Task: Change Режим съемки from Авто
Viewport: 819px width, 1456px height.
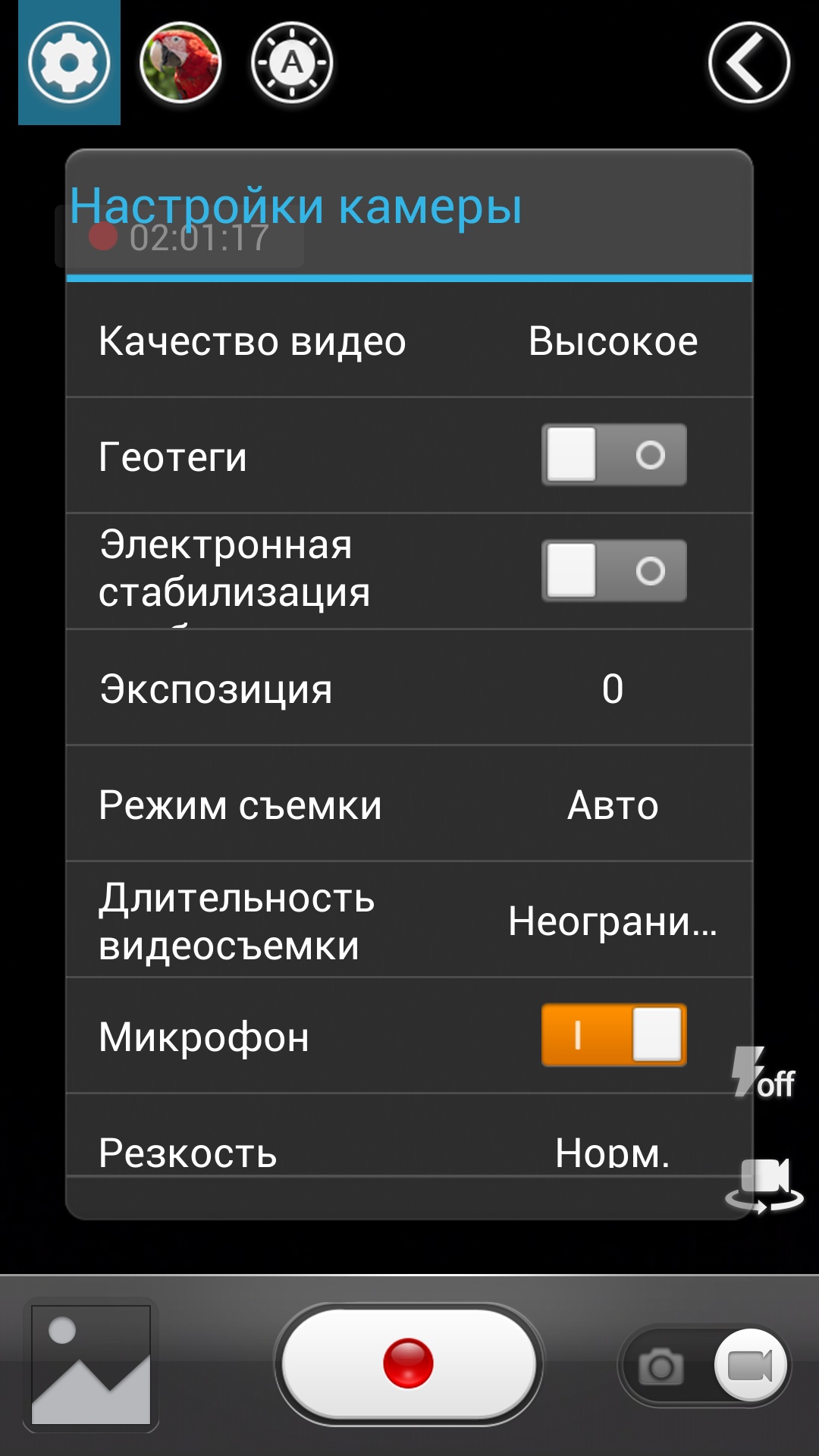Action: point(409,805)
